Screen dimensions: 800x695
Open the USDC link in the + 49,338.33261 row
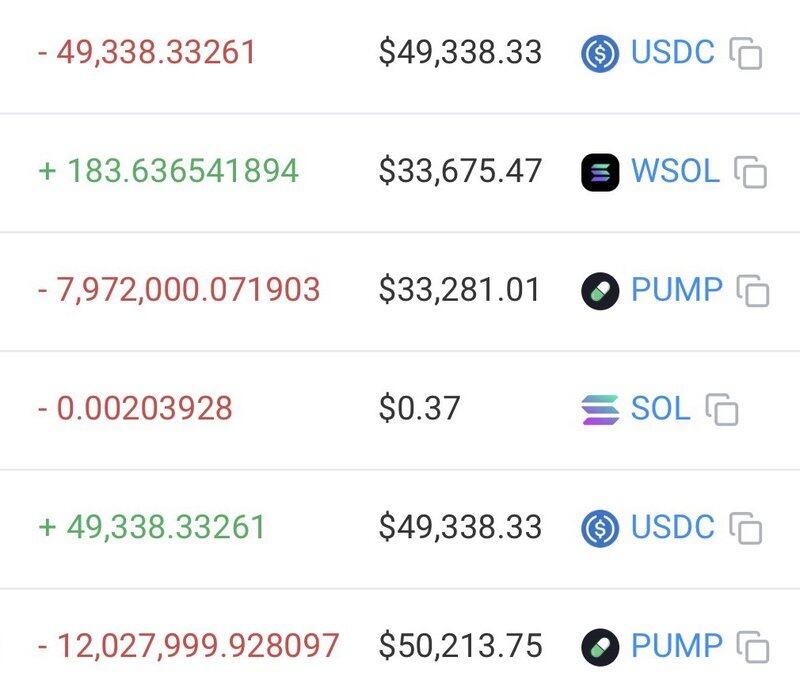(672, 528)
